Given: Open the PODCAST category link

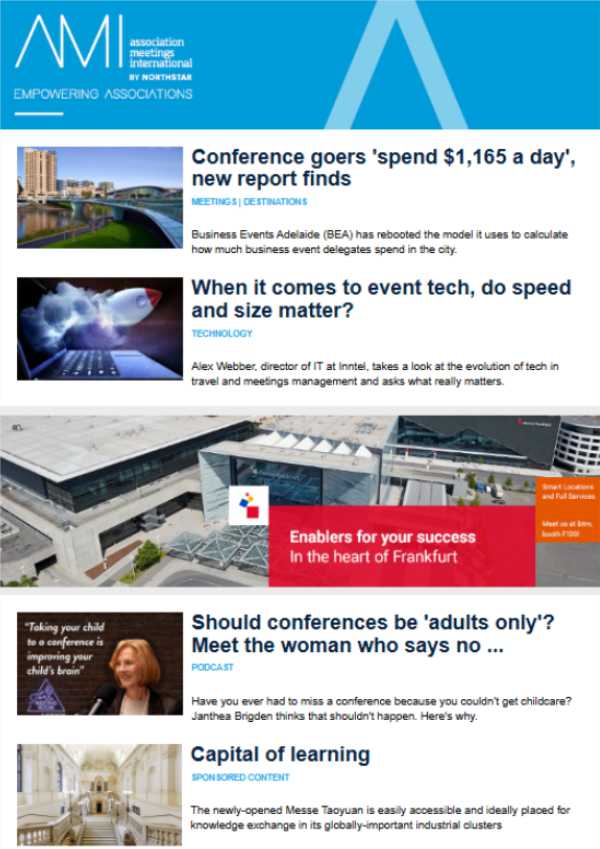Looking at the screenshot, I should coord(212,667).
